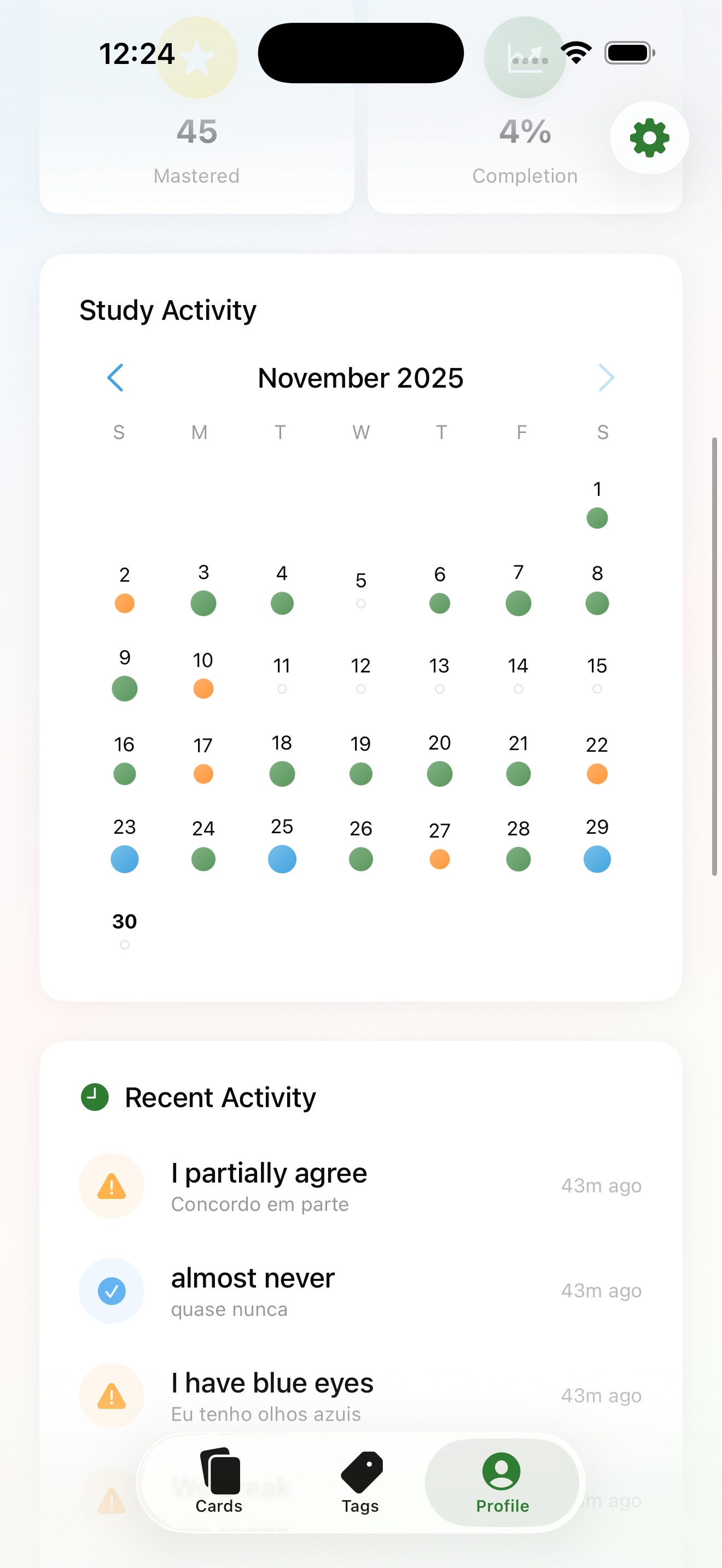Select the star profile avatar icon
The image size is (722, 1568).
(x=196, y=57)
